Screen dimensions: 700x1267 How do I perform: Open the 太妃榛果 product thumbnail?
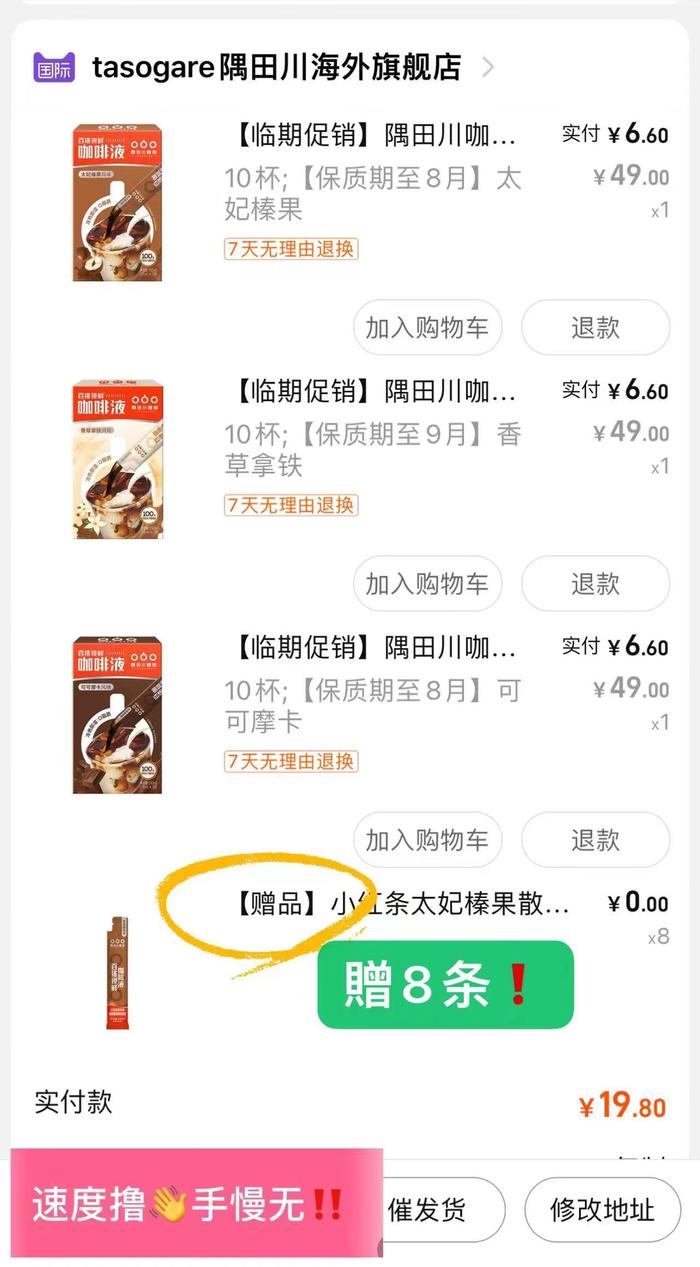(118, 203)
